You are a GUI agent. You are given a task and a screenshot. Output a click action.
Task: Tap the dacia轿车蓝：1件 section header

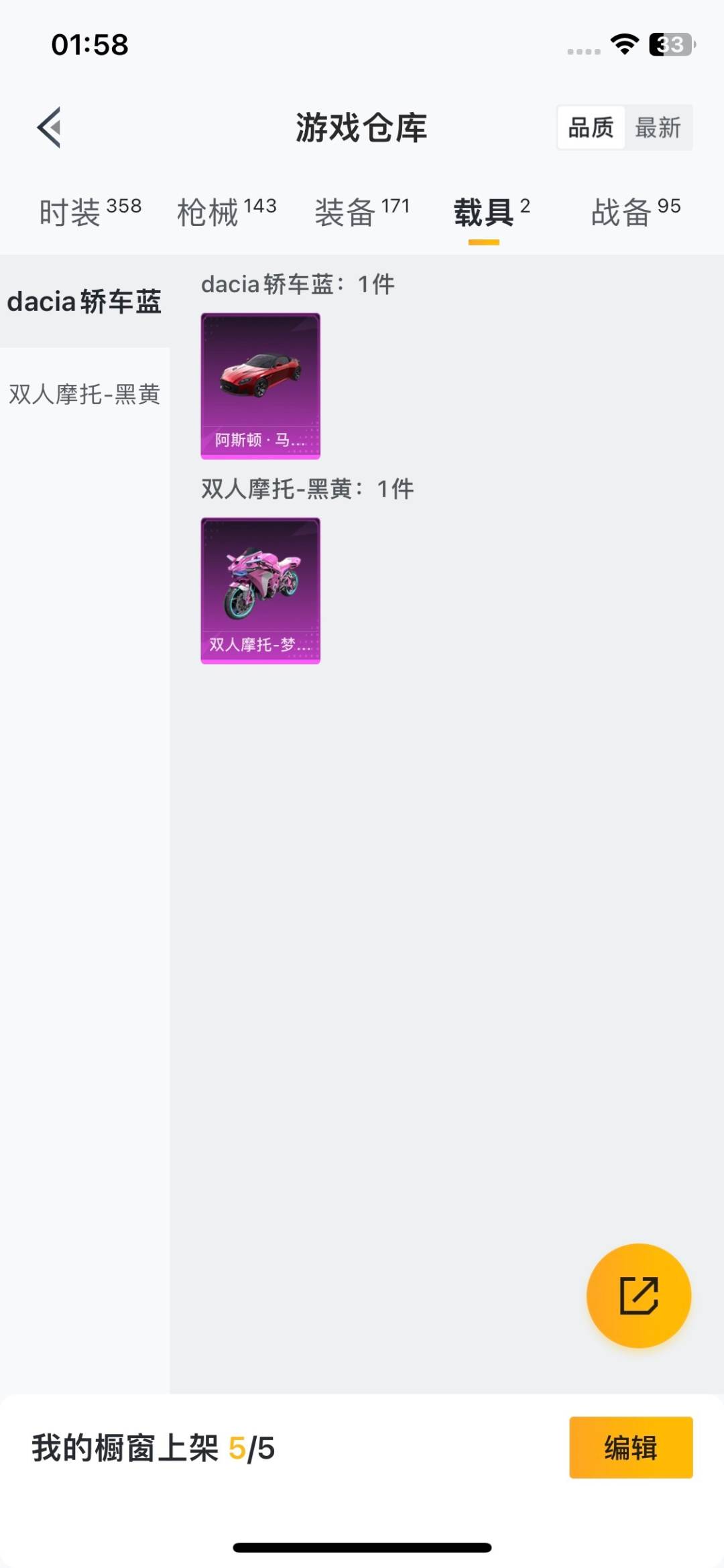298,284
